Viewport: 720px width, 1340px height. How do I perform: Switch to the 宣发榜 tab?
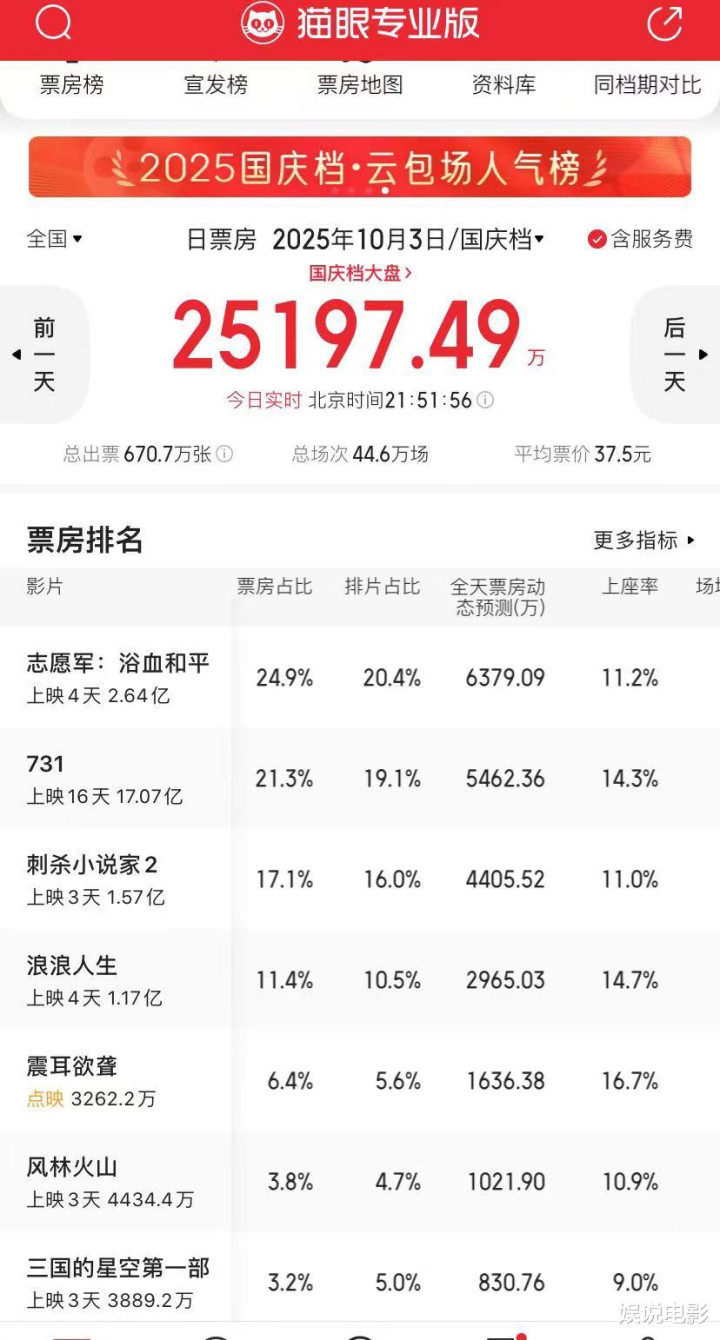[x=215, y=85]
